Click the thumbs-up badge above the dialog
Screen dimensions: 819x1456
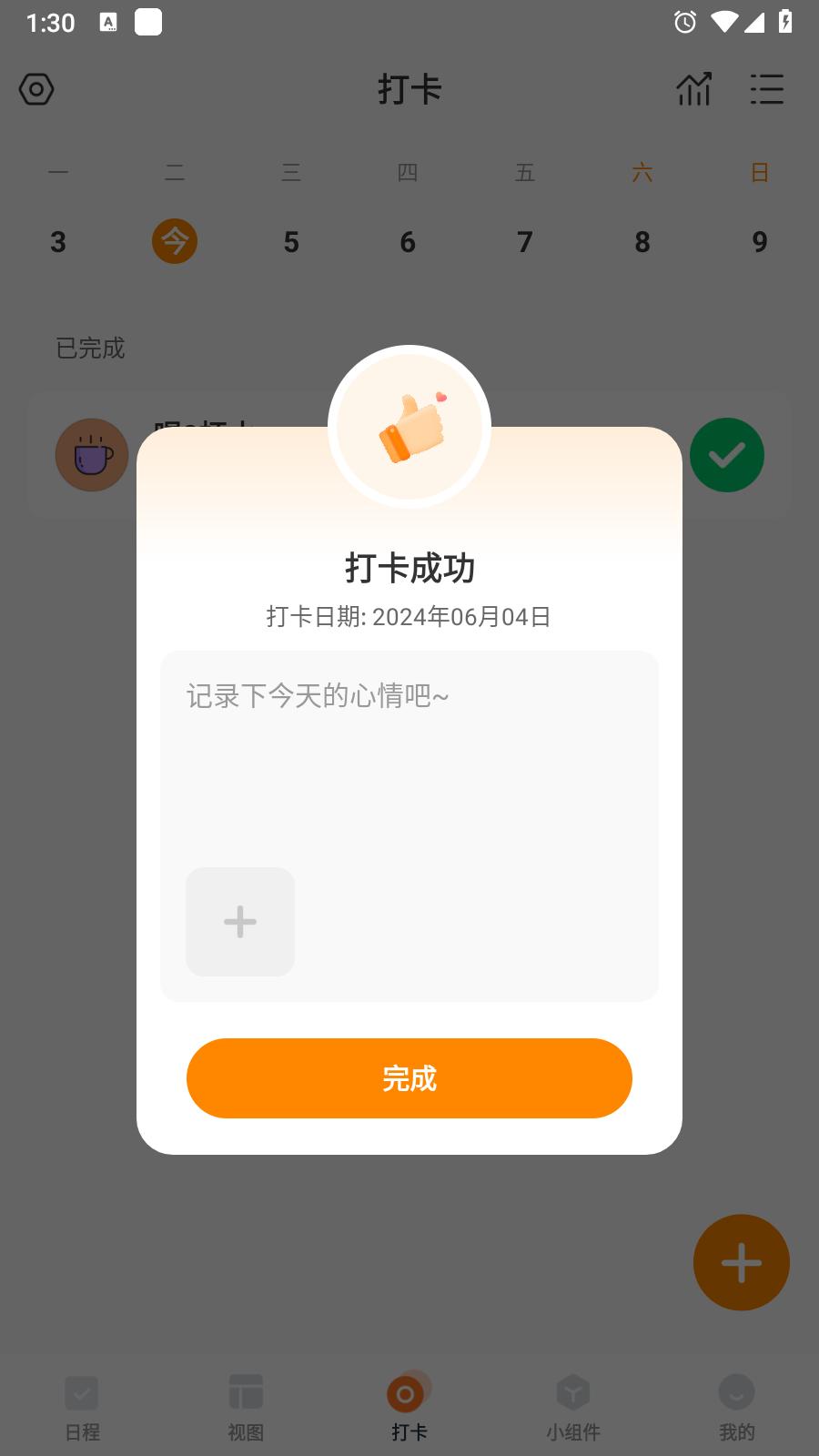point(409,426)
